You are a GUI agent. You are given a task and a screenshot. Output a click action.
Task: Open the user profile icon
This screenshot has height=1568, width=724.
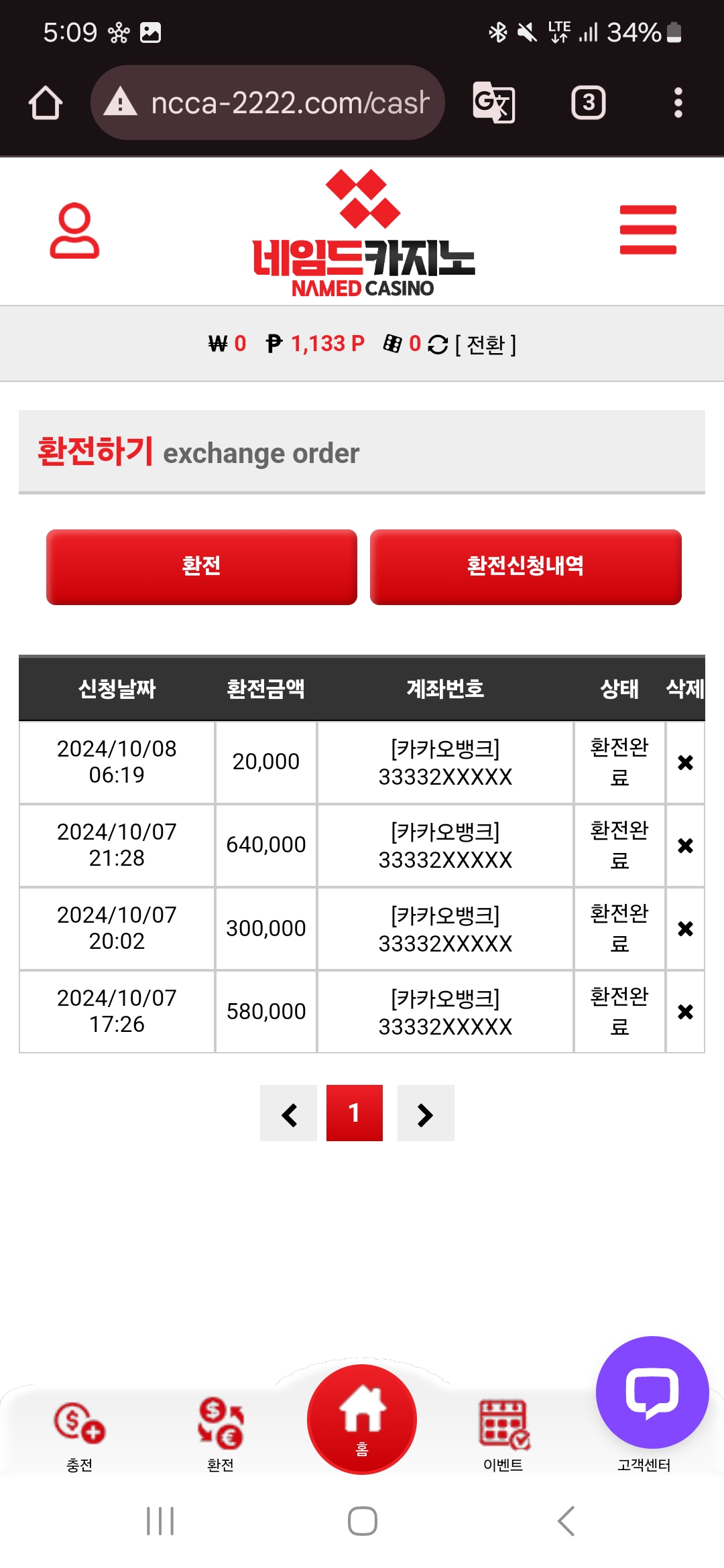74,231
